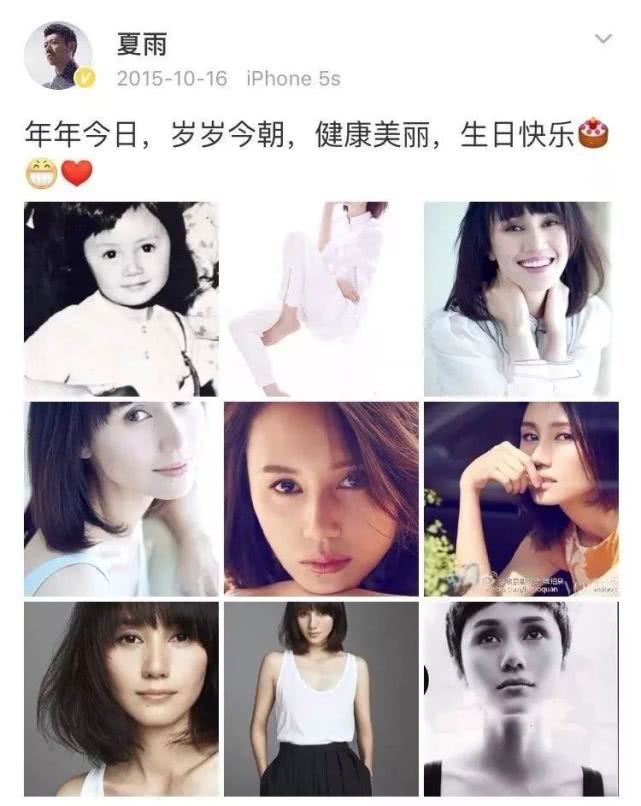Open the post options chevron menu
The height and width of the screenshot is (806, 641).
(x=603, y=39)
